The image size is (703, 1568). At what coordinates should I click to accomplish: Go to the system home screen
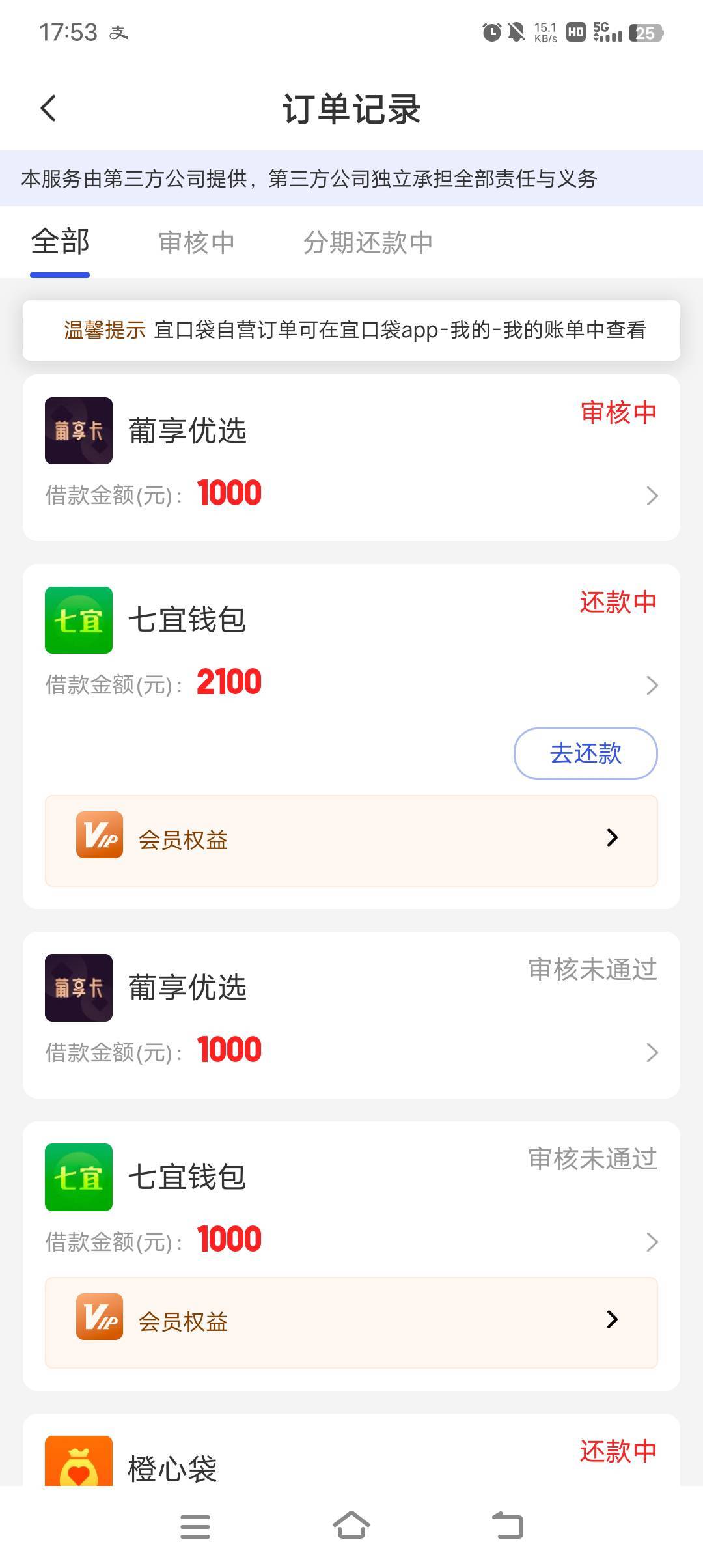pyautogui.click(x=351, y=1526)
